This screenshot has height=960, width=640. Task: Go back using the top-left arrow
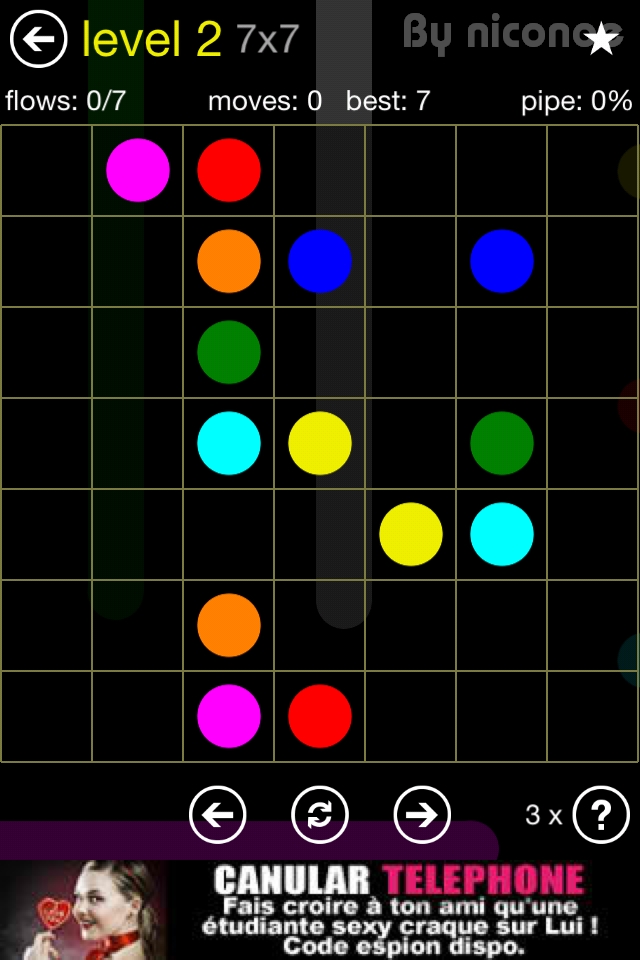38,39
